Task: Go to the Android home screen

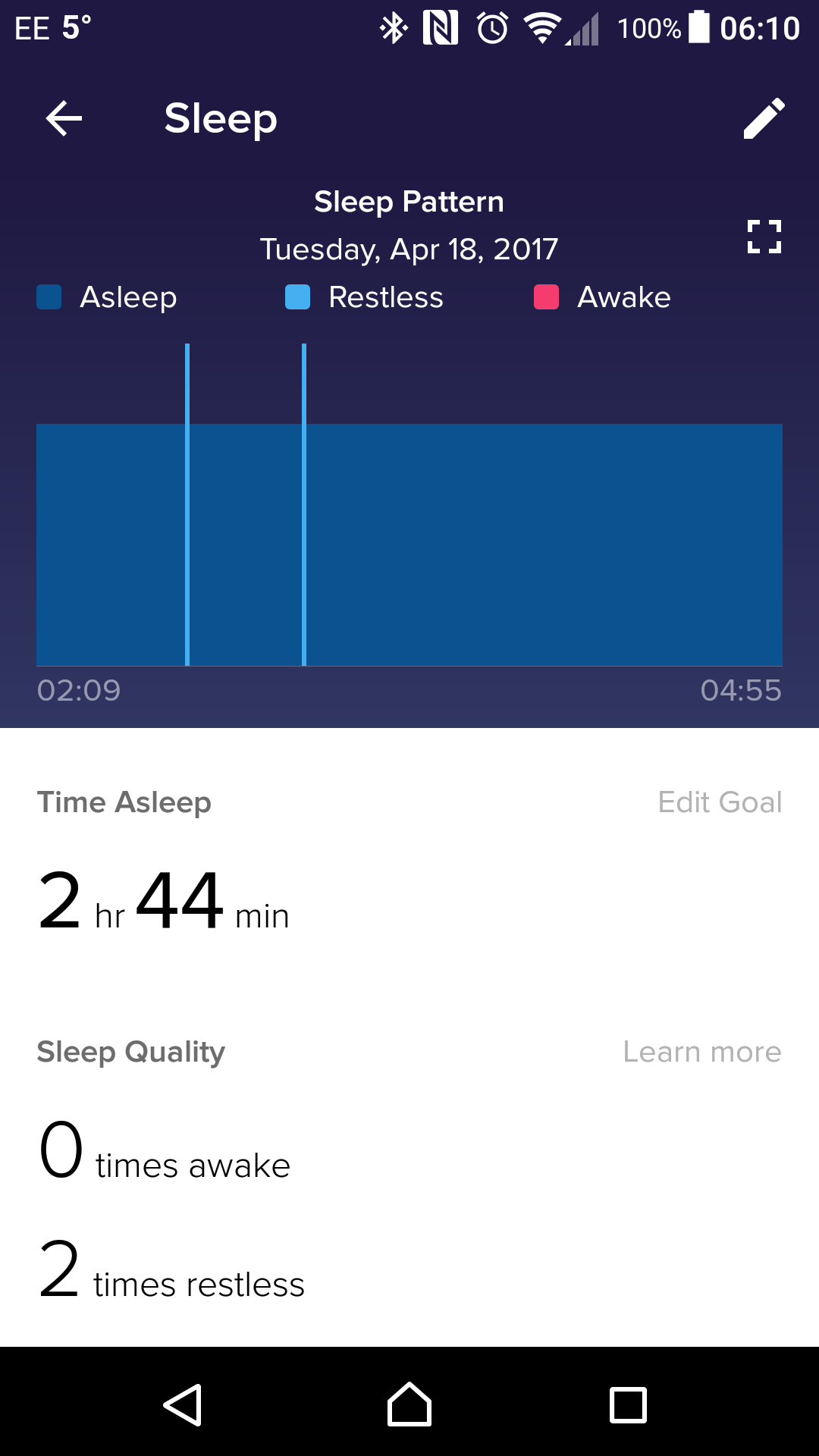Action: [x=409, y=1404]
